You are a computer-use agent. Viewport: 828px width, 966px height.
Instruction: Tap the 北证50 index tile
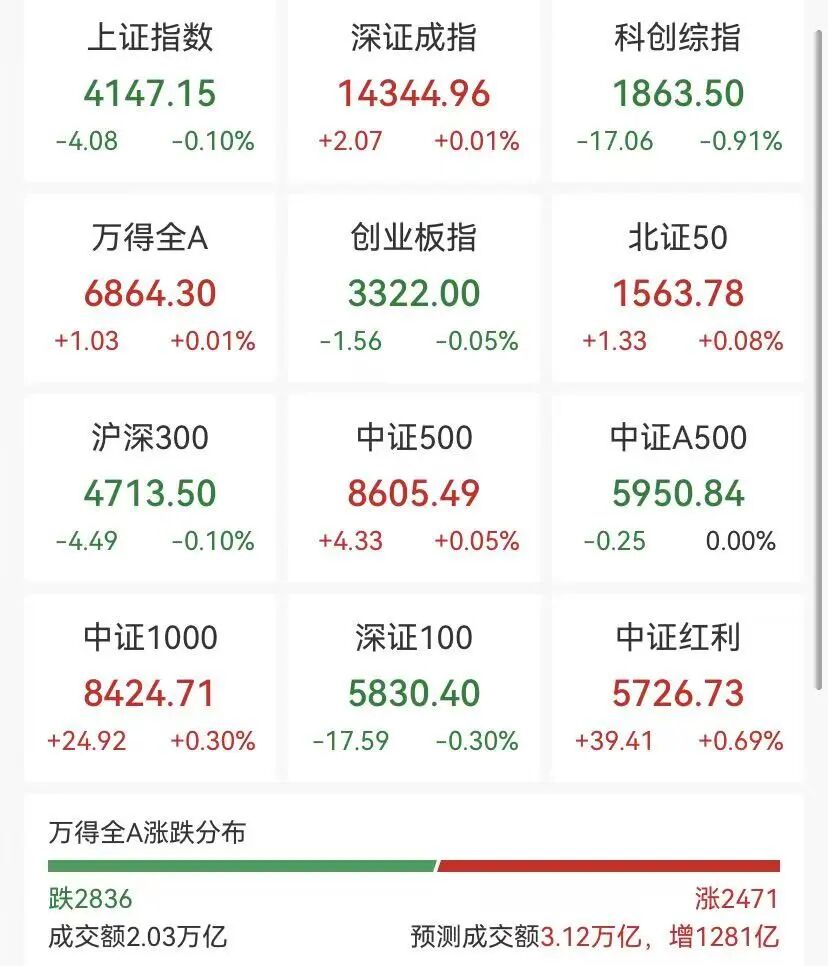click(x=678, y=290)
